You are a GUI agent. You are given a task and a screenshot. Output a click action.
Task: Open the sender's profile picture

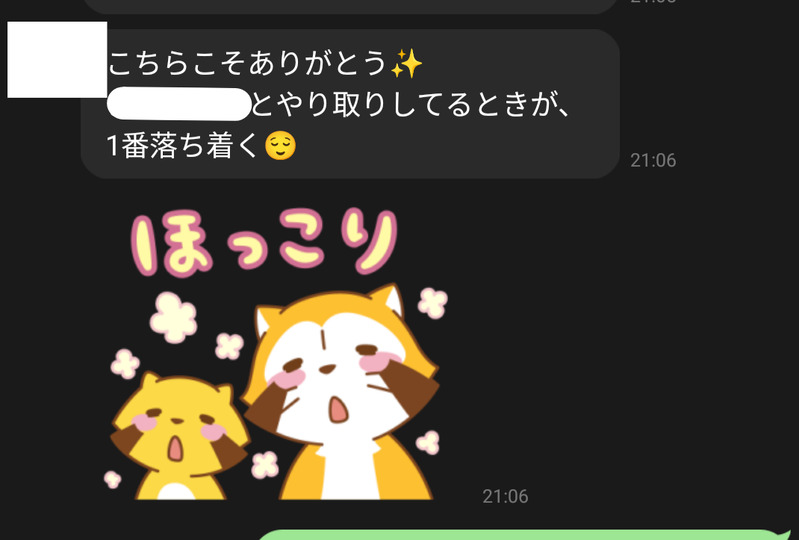(57, 59)
